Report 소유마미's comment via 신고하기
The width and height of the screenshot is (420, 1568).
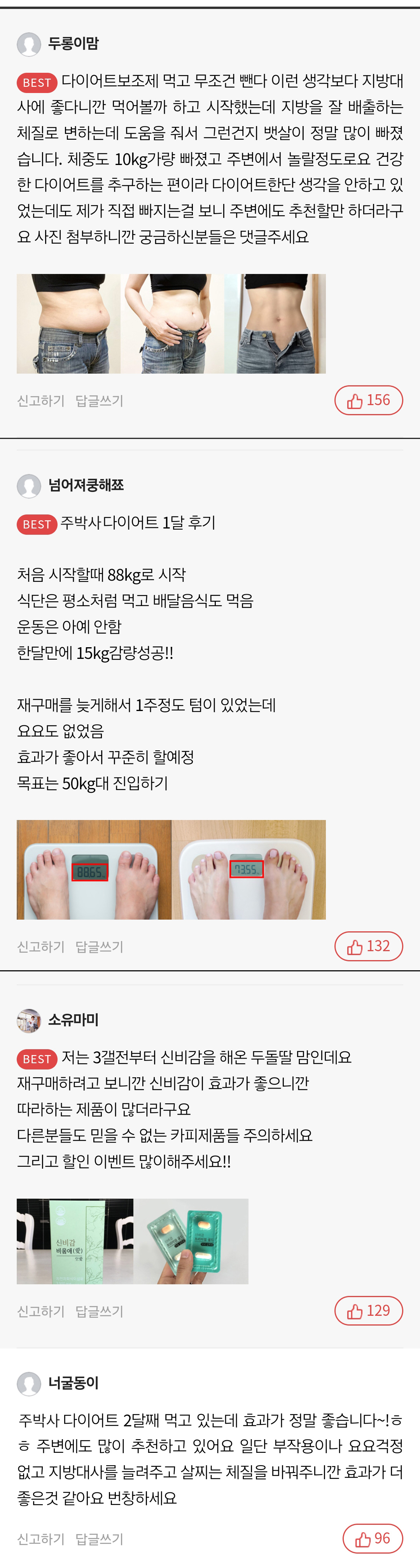41,1311
